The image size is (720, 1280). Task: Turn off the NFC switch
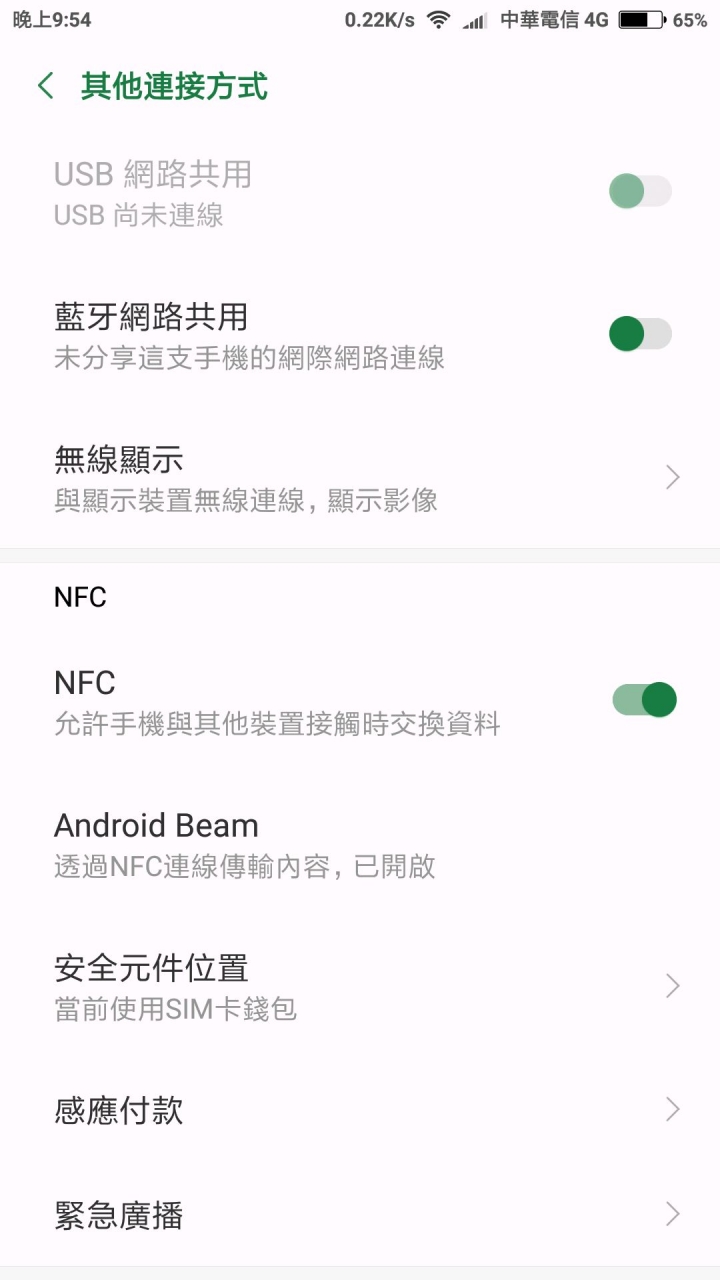[x=644, y=700]
